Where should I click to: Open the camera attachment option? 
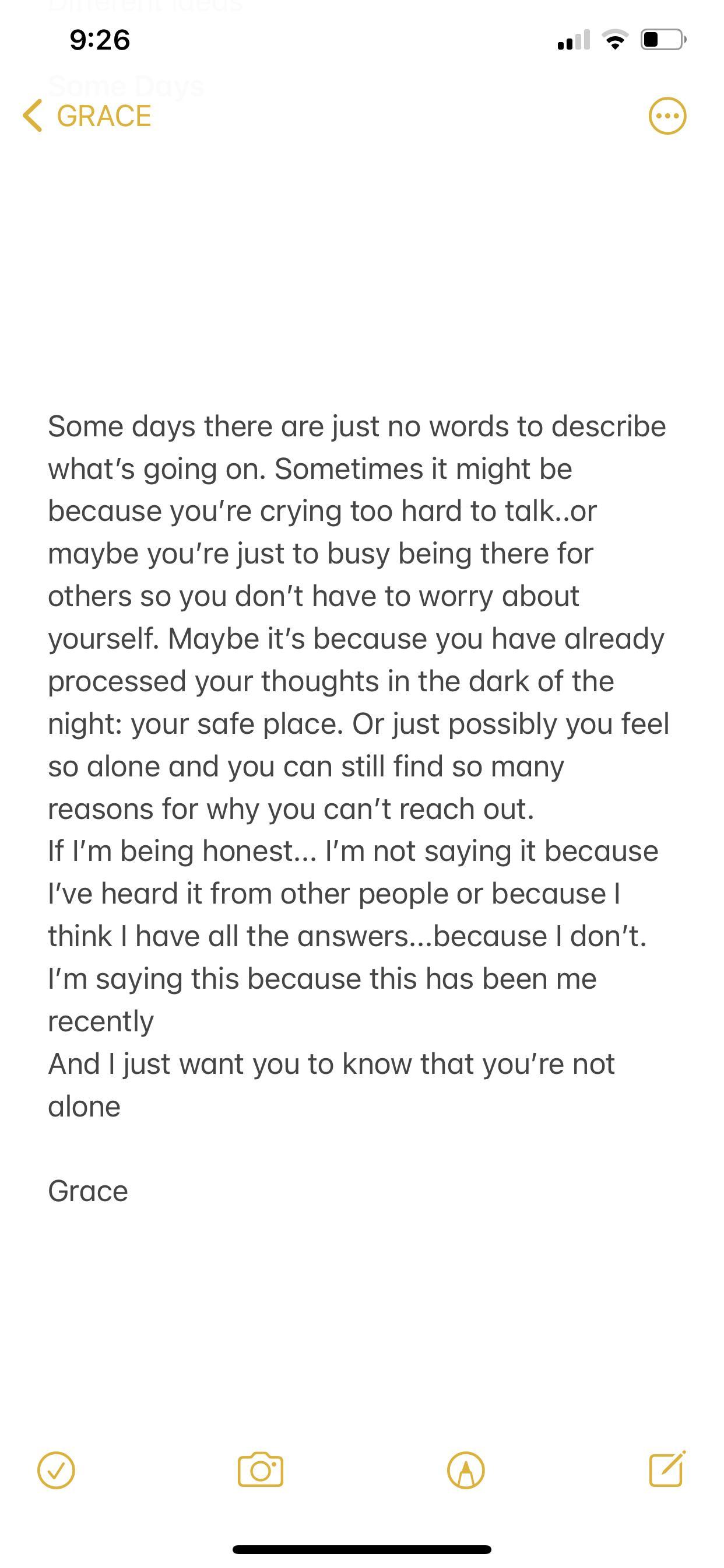tap(261, 1471)
